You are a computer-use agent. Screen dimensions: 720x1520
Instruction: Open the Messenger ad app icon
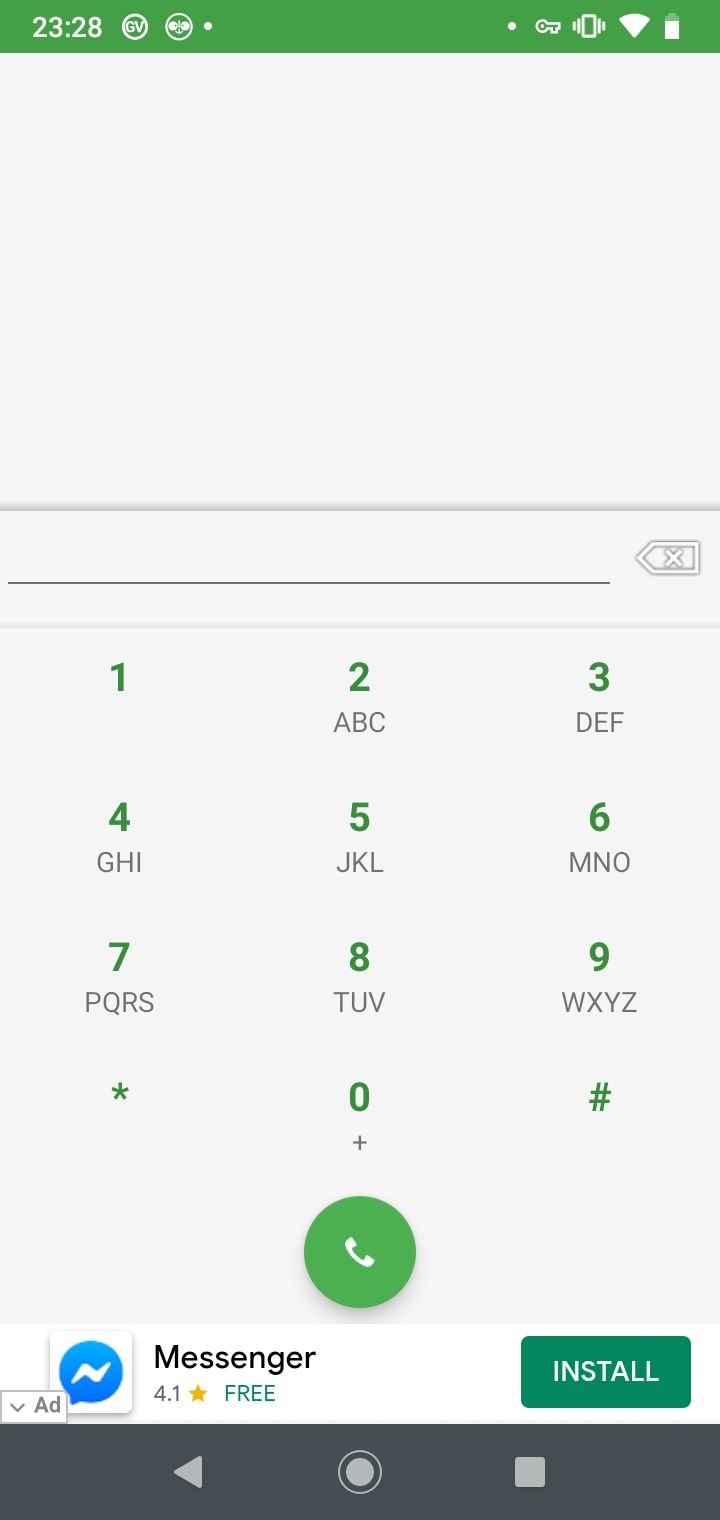coord(91,1371)
